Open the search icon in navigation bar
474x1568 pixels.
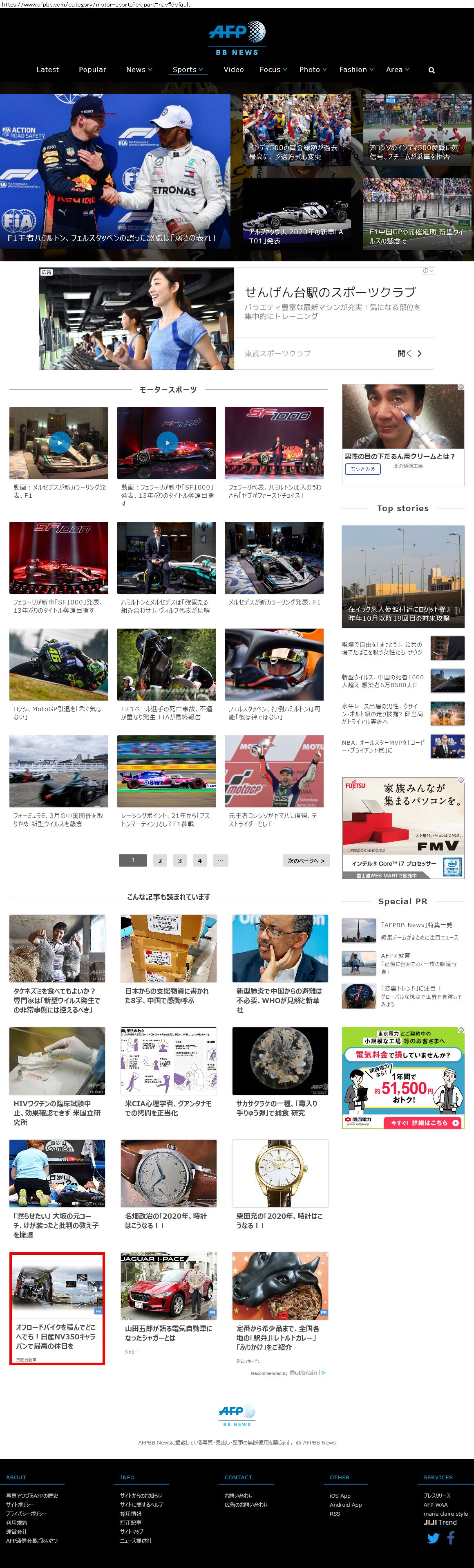click(432, 70)
